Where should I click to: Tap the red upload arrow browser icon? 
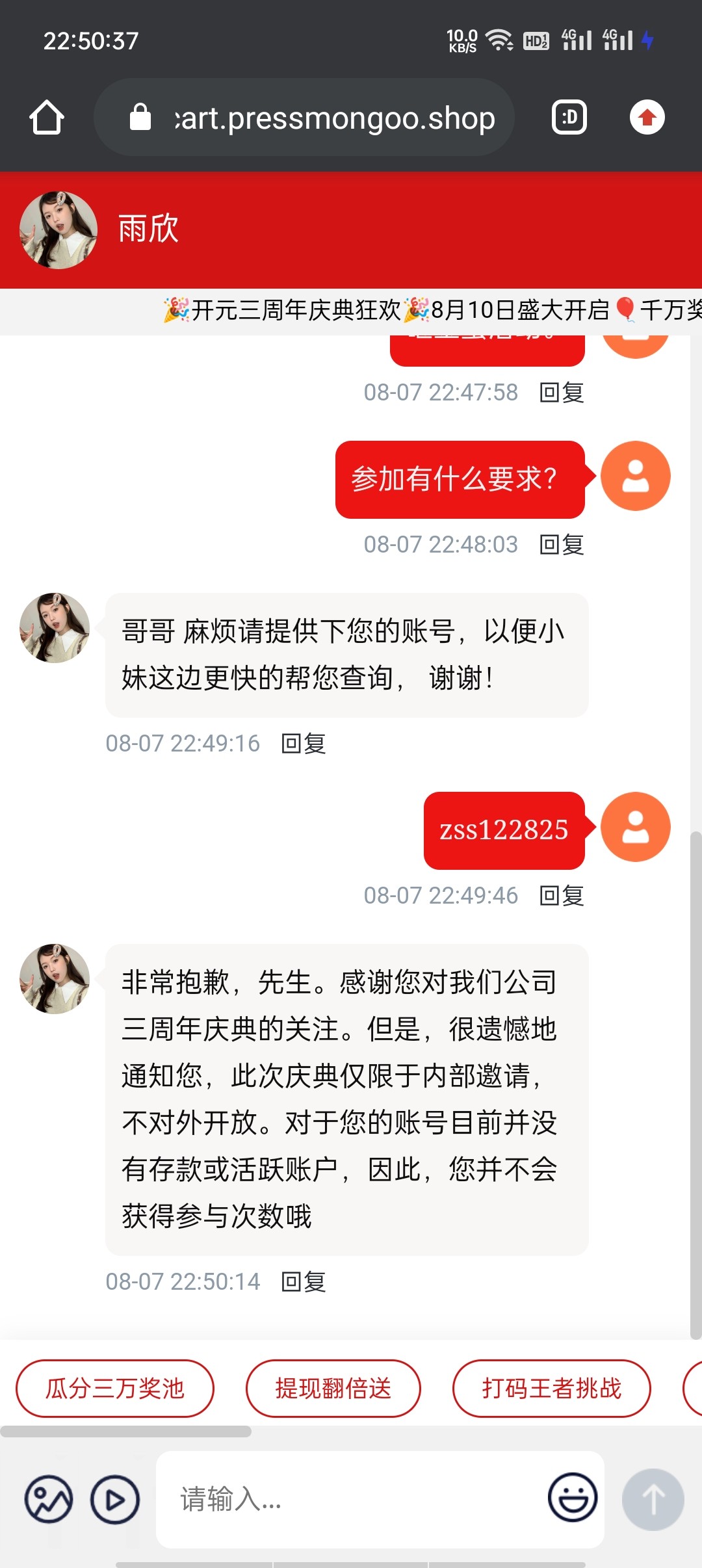click(647, 118)
